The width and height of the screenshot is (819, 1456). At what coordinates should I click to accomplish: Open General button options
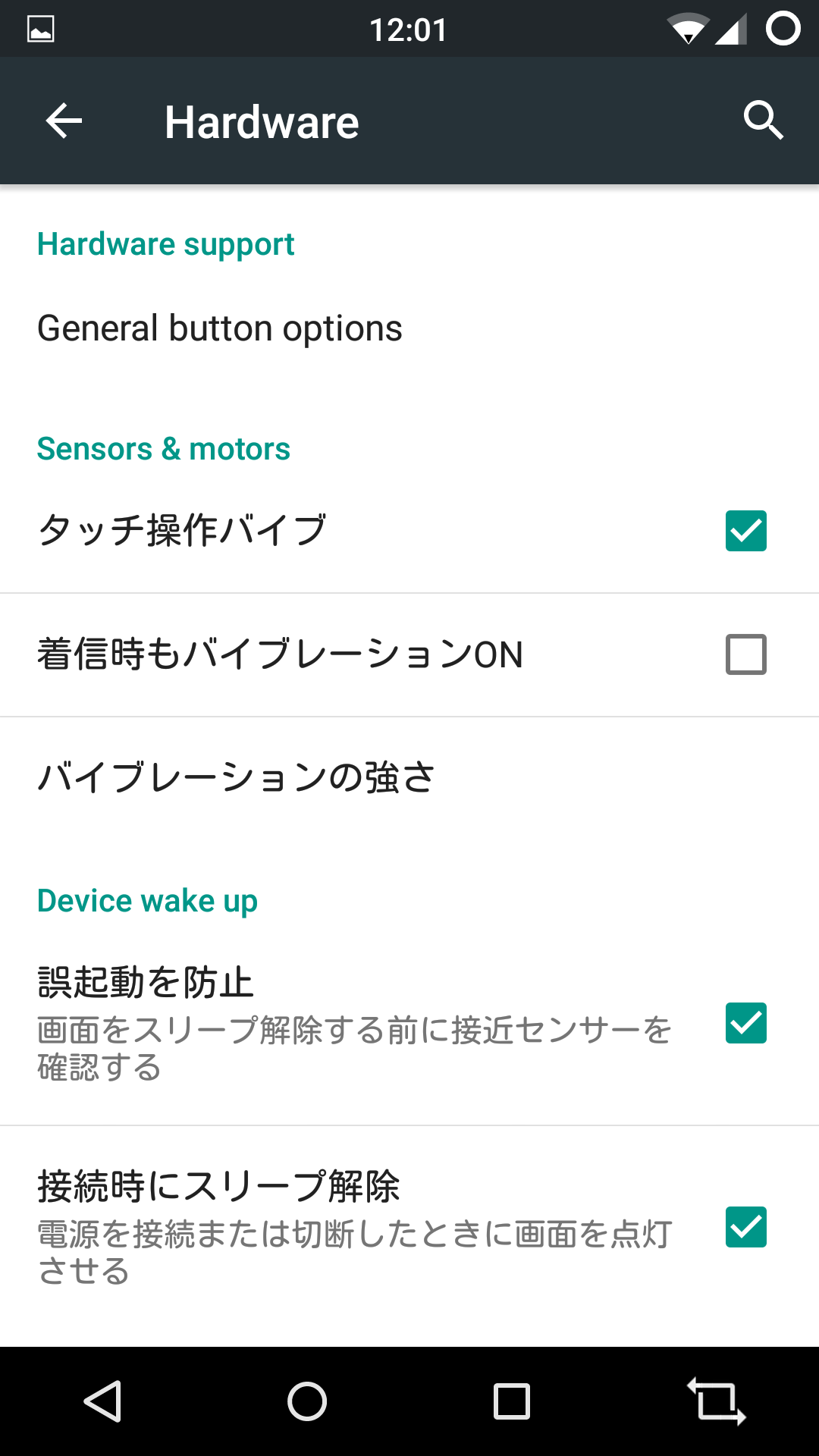pyautogui.click(x=409, y=328)
